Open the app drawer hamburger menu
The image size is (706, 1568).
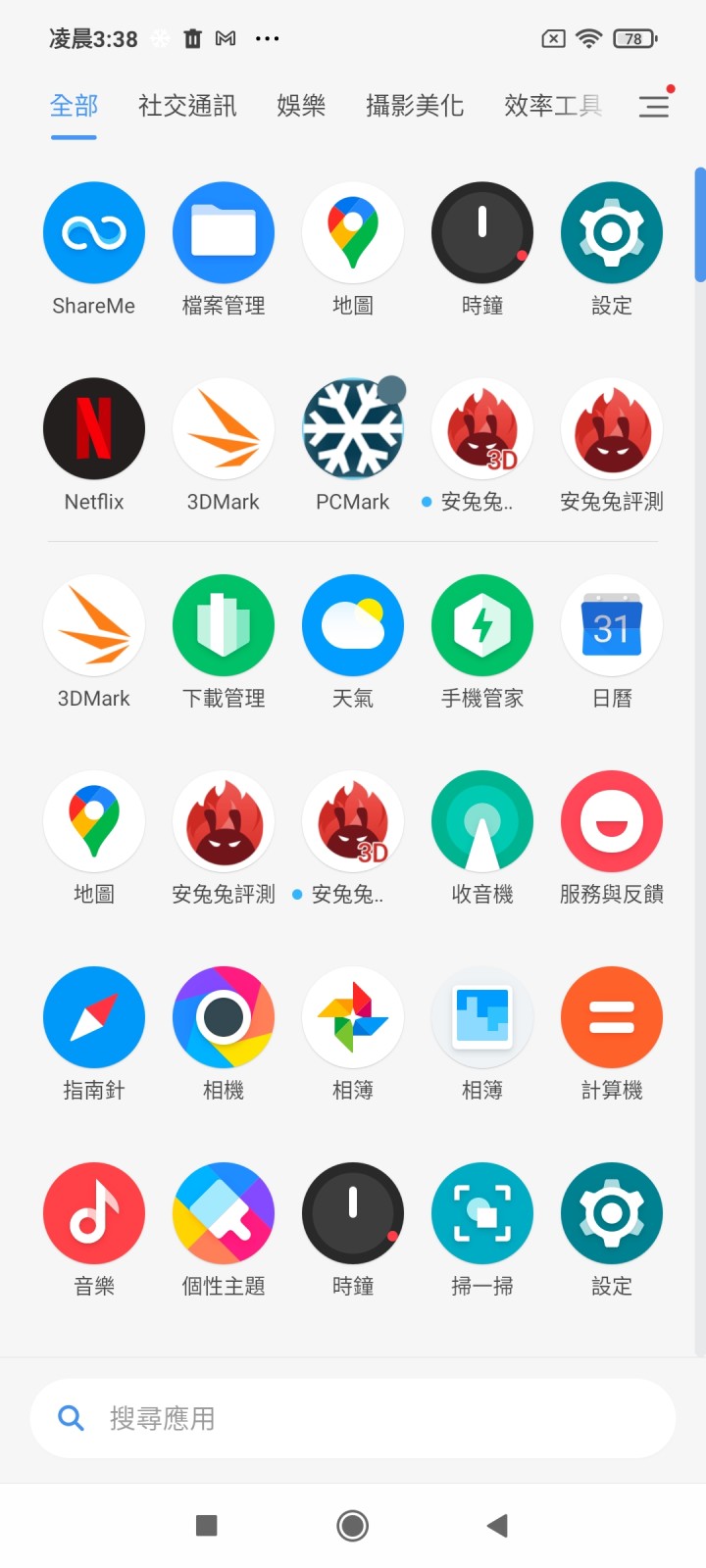coord(654,106)
